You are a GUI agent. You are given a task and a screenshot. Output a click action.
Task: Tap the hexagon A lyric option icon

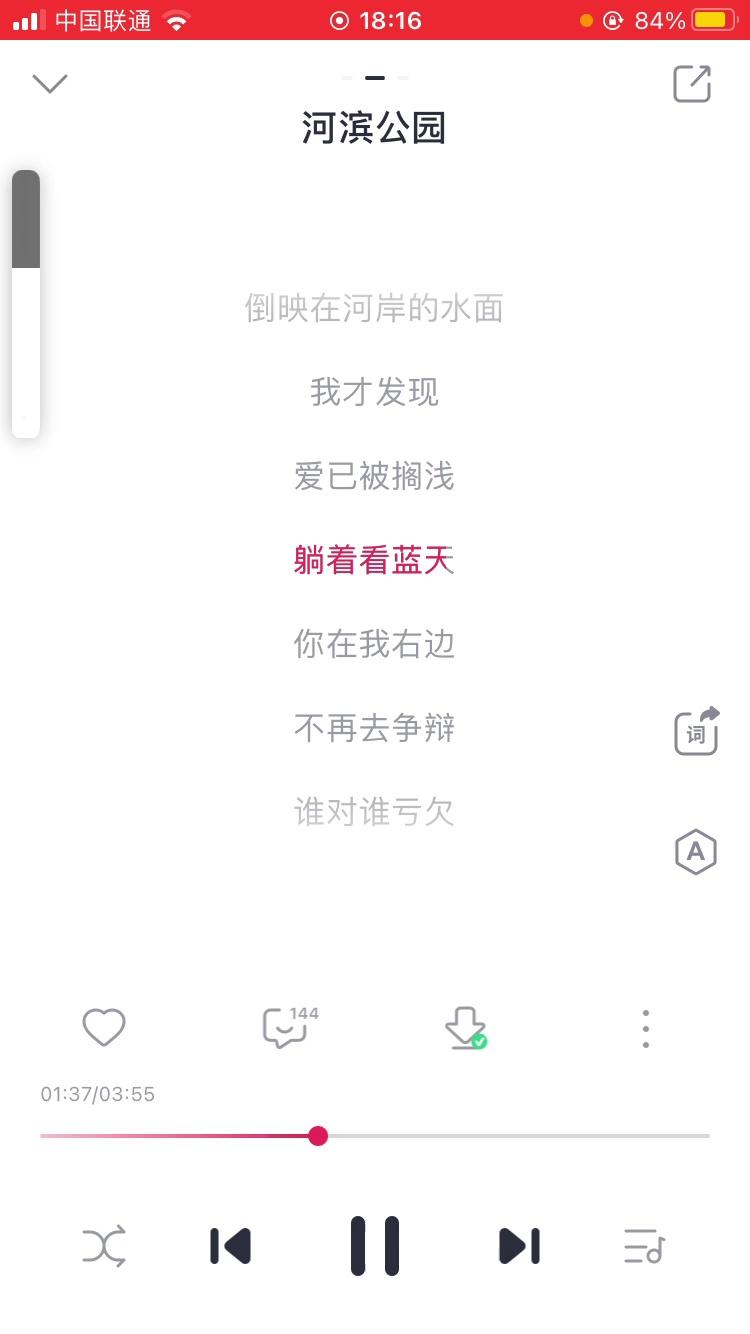696,852
